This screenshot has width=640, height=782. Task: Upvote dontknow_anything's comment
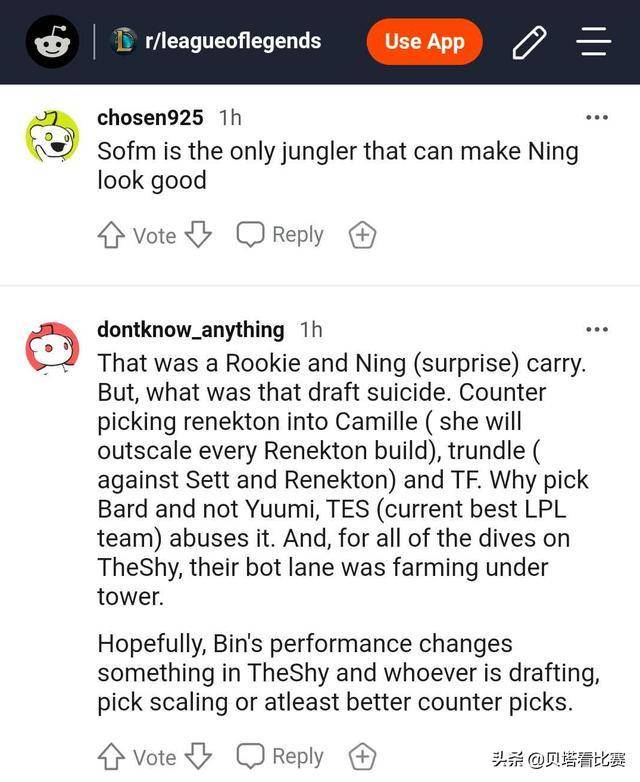[110, 757]
